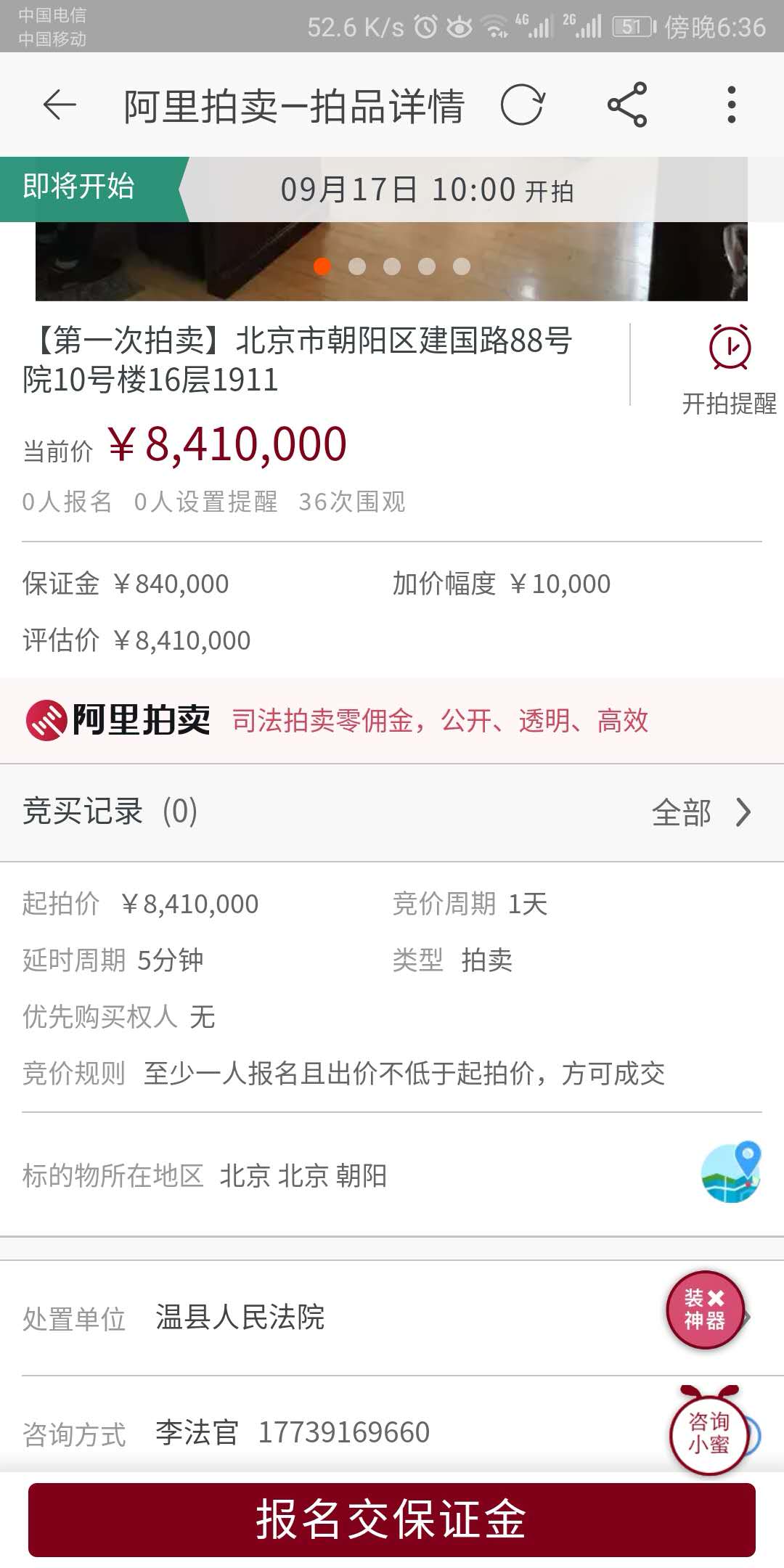Open the three-dot overflow menu
Viewport: 784px width, 1568px height.
(731, 105)
